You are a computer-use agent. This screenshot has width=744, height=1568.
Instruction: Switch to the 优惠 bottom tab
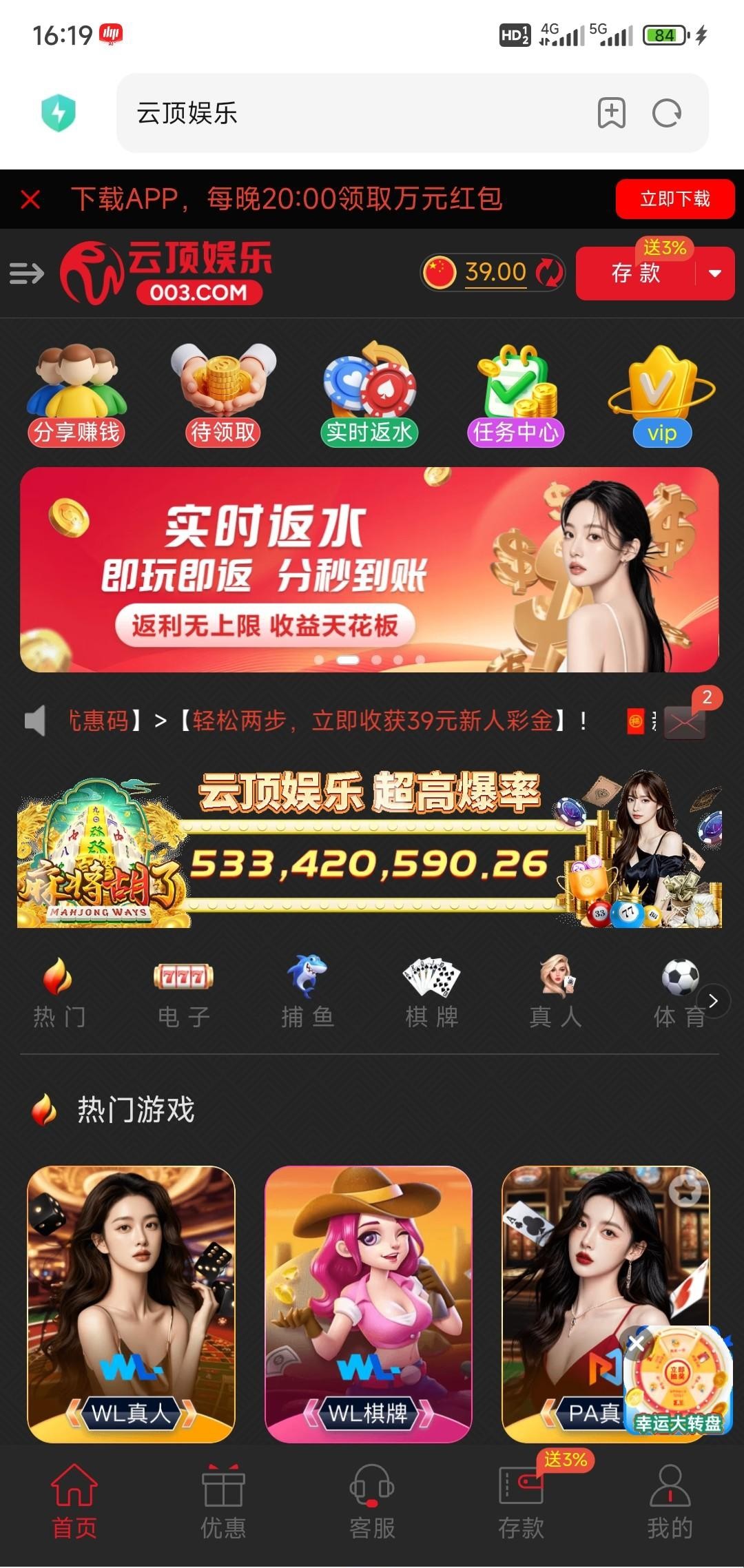(x=223, y=1502)
